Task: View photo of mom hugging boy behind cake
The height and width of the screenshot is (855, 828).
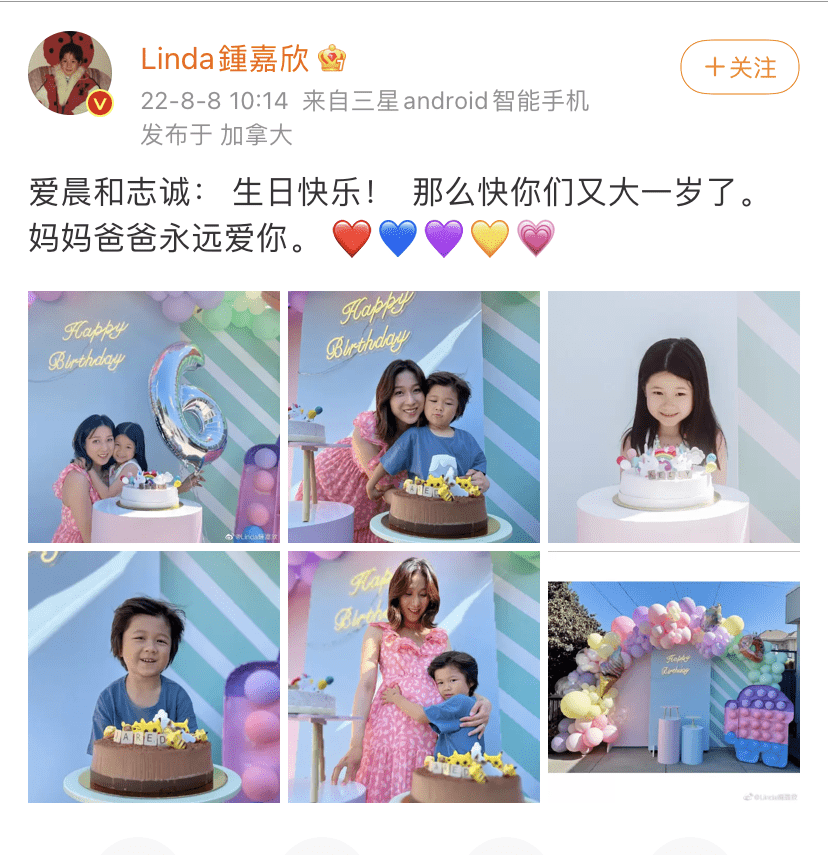Action: coord(414,417)
